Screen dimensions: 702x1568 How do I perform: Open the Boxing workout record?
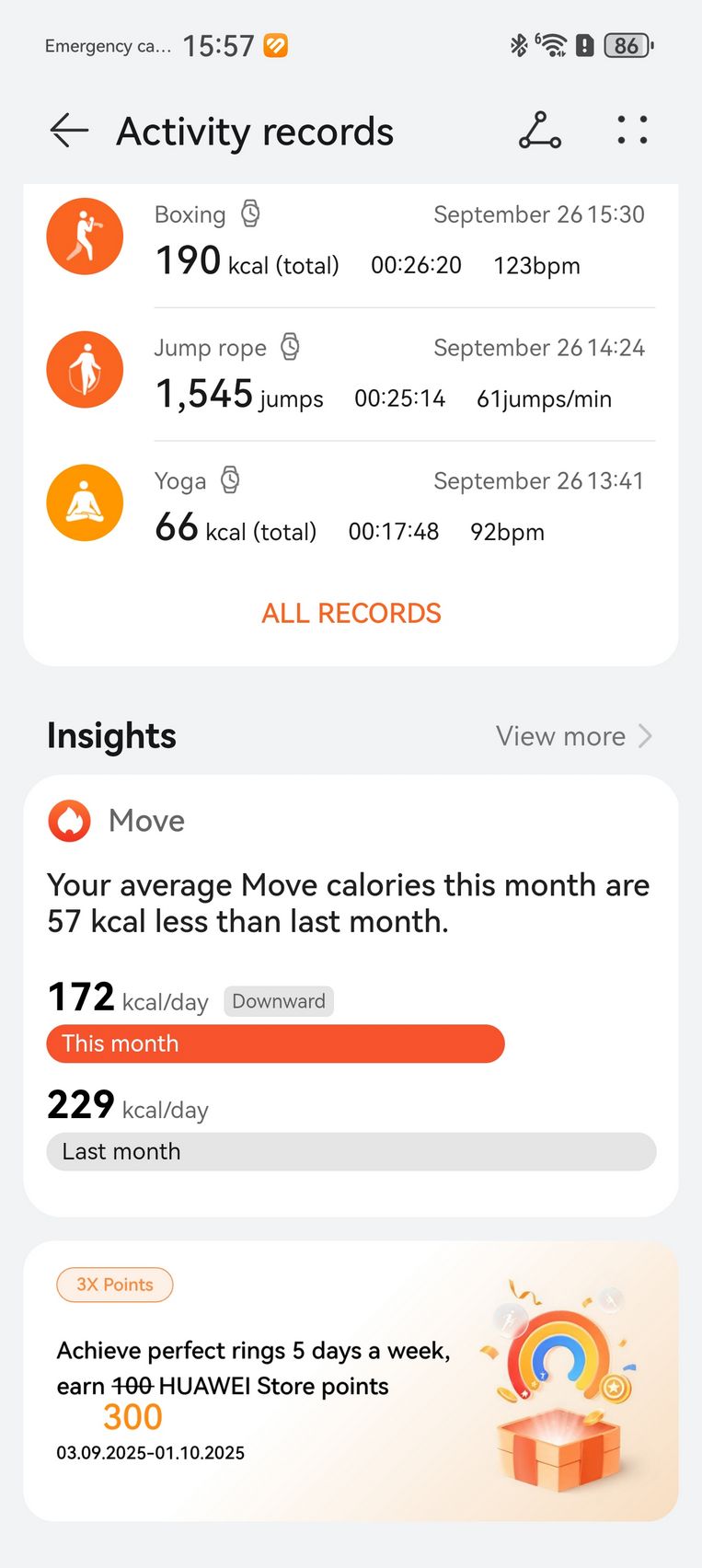click(351, 239)
